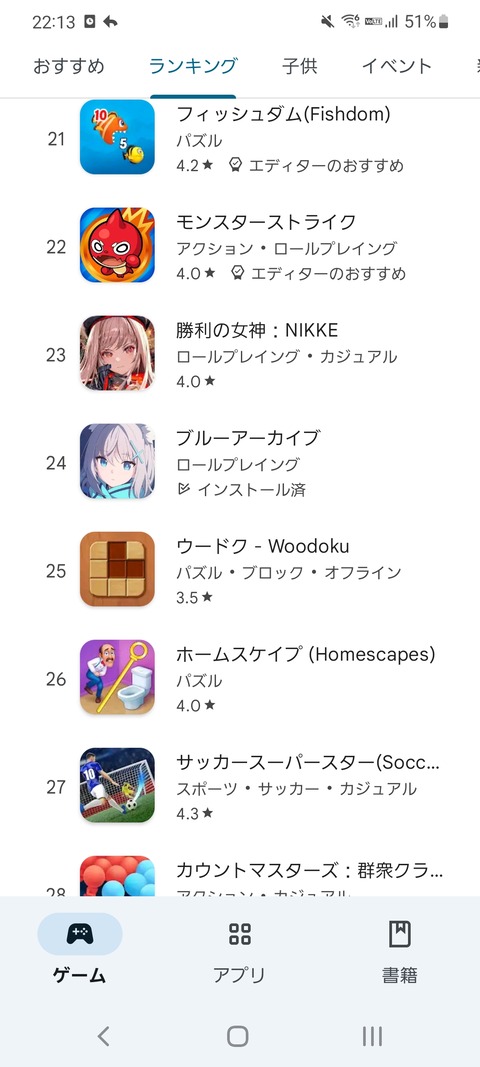Open the イベント tab
Screen dimensions: 480x1067
click(x=397, y=66)
